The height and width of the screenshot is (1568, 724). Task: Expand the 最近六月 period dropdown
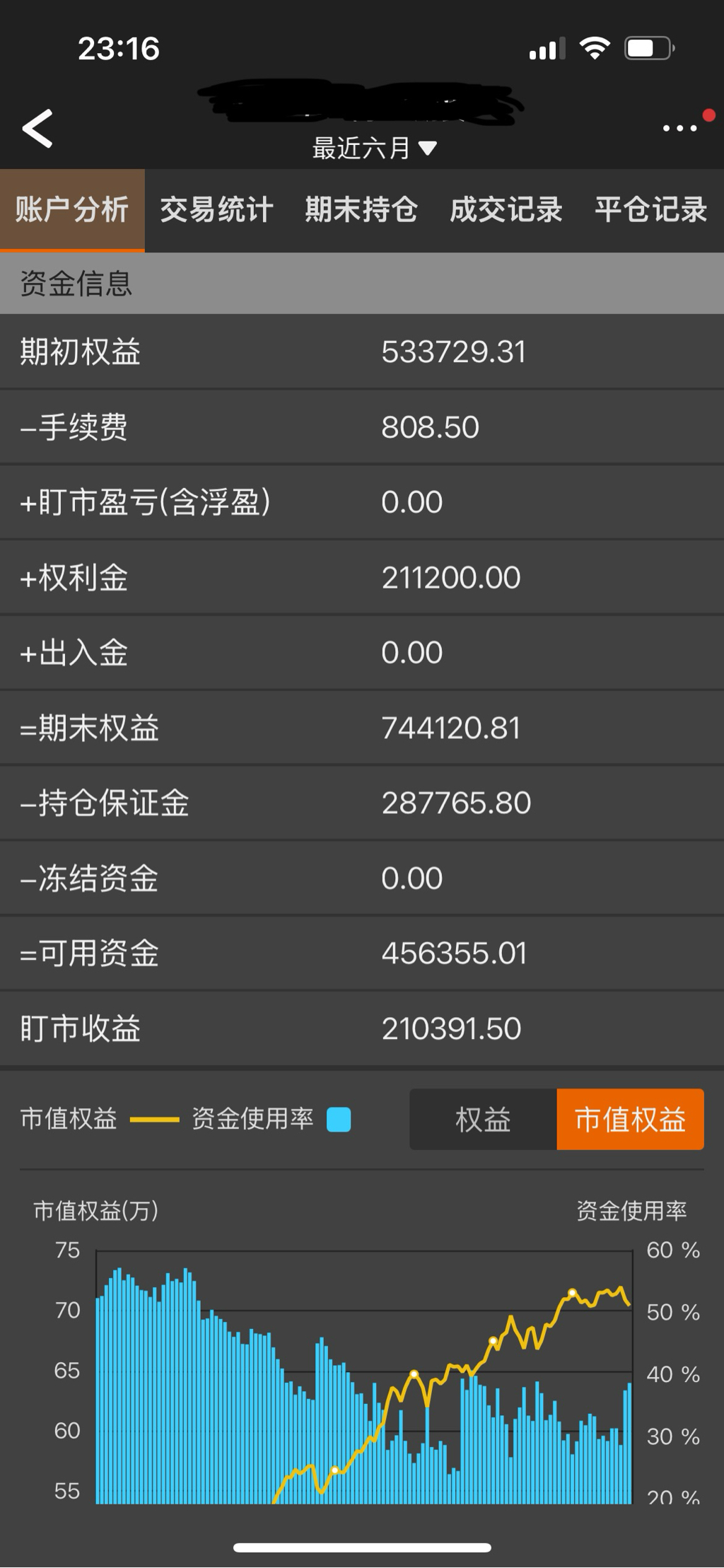pos(375,149)
